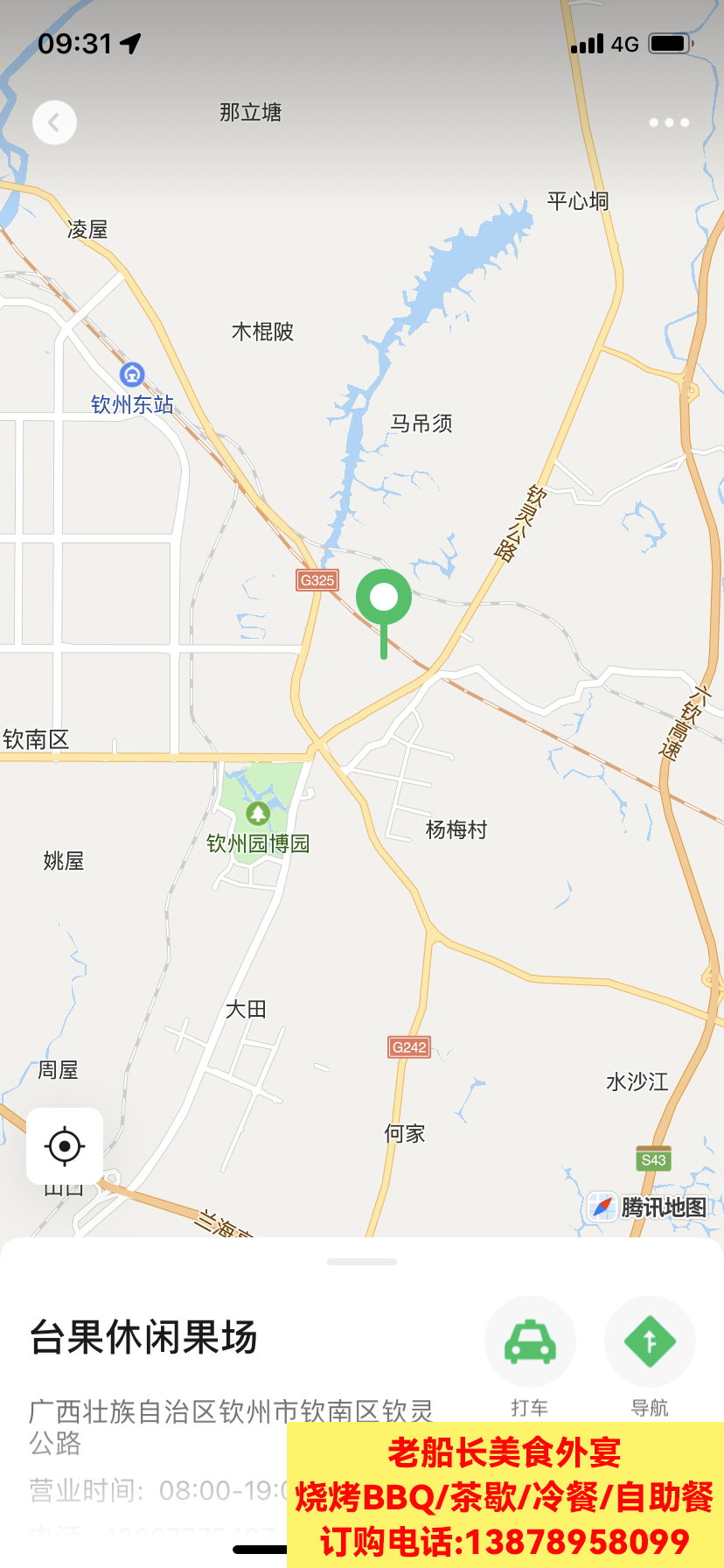This screenshot has width=724, height=1568.
Task: Tap the 钦州园博园 park marker on the map
Action: click(x=257, y=815)
